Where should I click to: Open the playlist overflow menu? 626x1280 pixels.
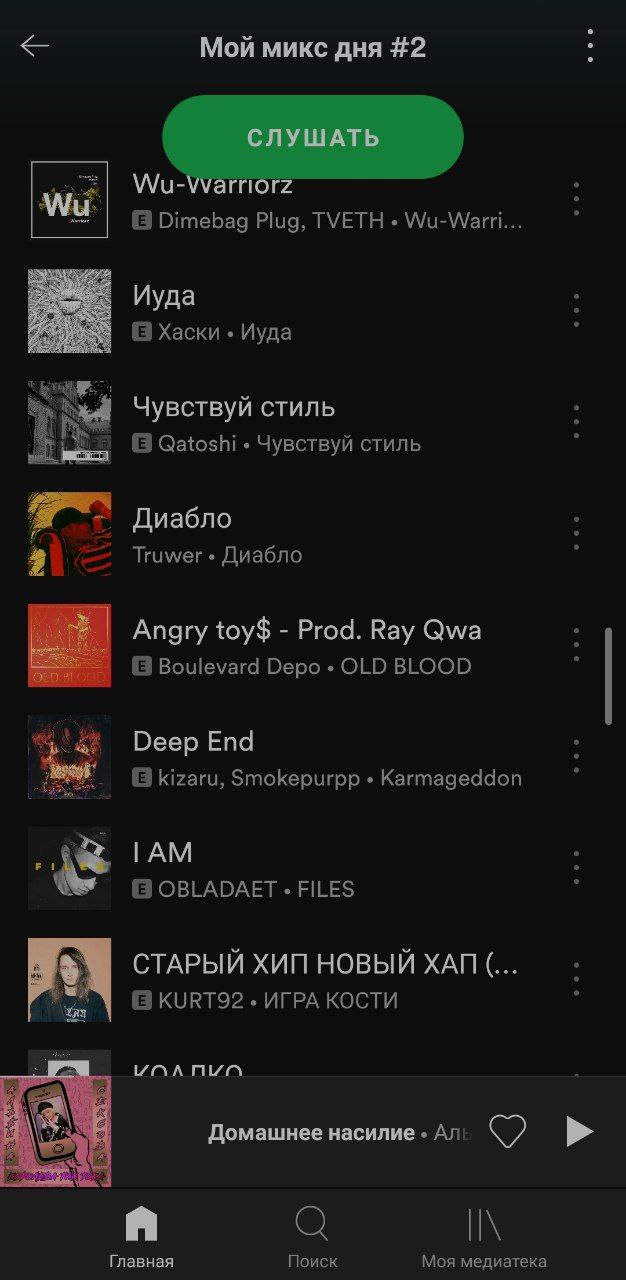pyautogui.click(x=590, y=46)
